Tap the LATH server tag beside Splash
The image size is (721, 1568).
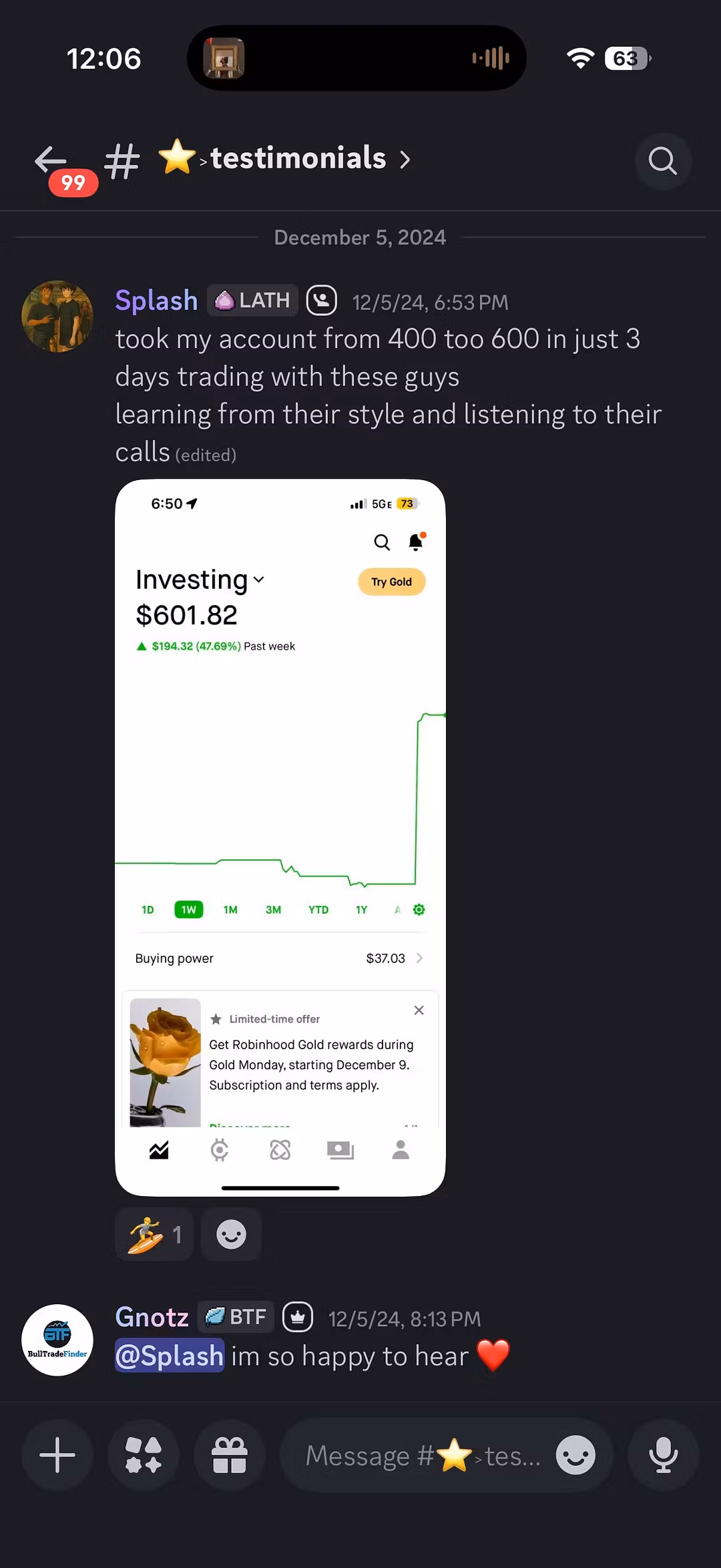253,301
